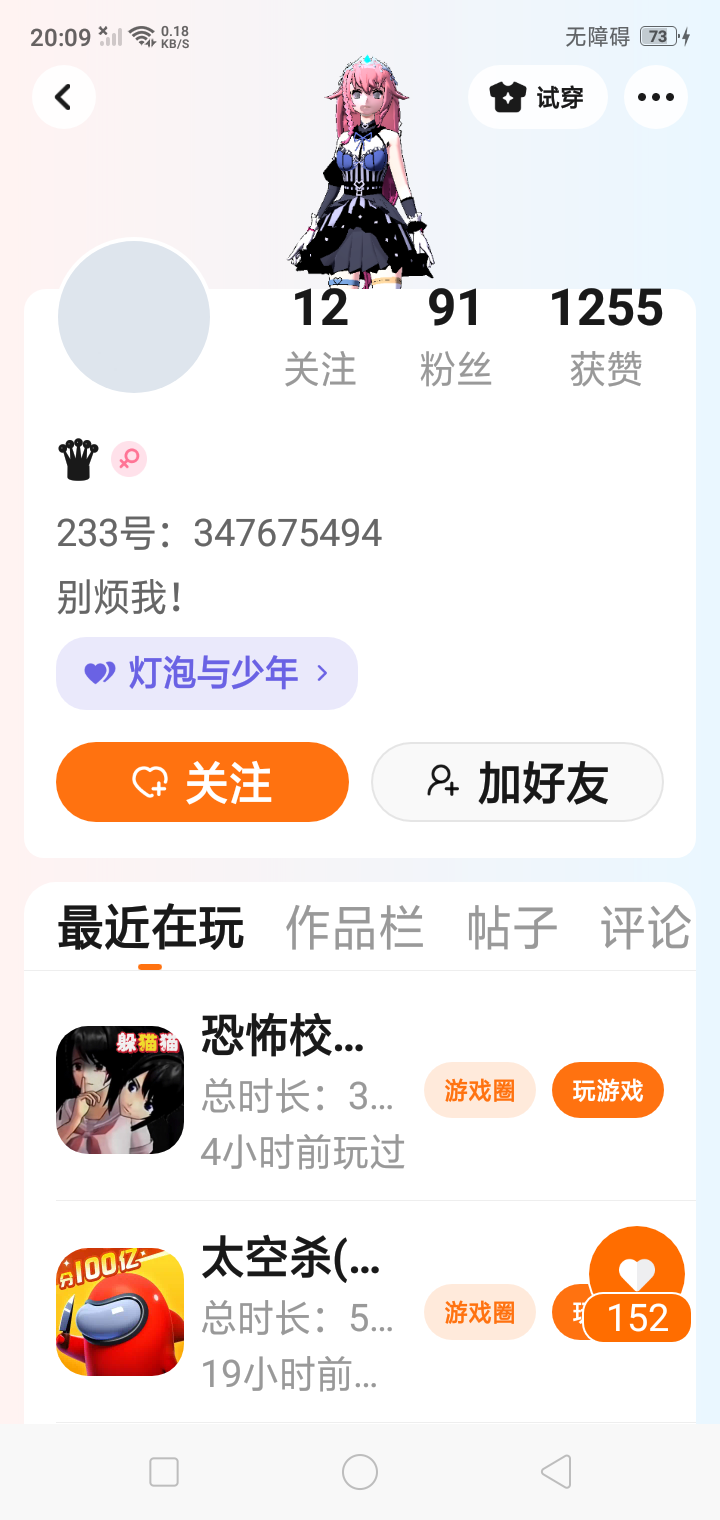Switch to the 作品栏 tab
Viewport: 720px width, 1520px height.
tap(354, 928)
